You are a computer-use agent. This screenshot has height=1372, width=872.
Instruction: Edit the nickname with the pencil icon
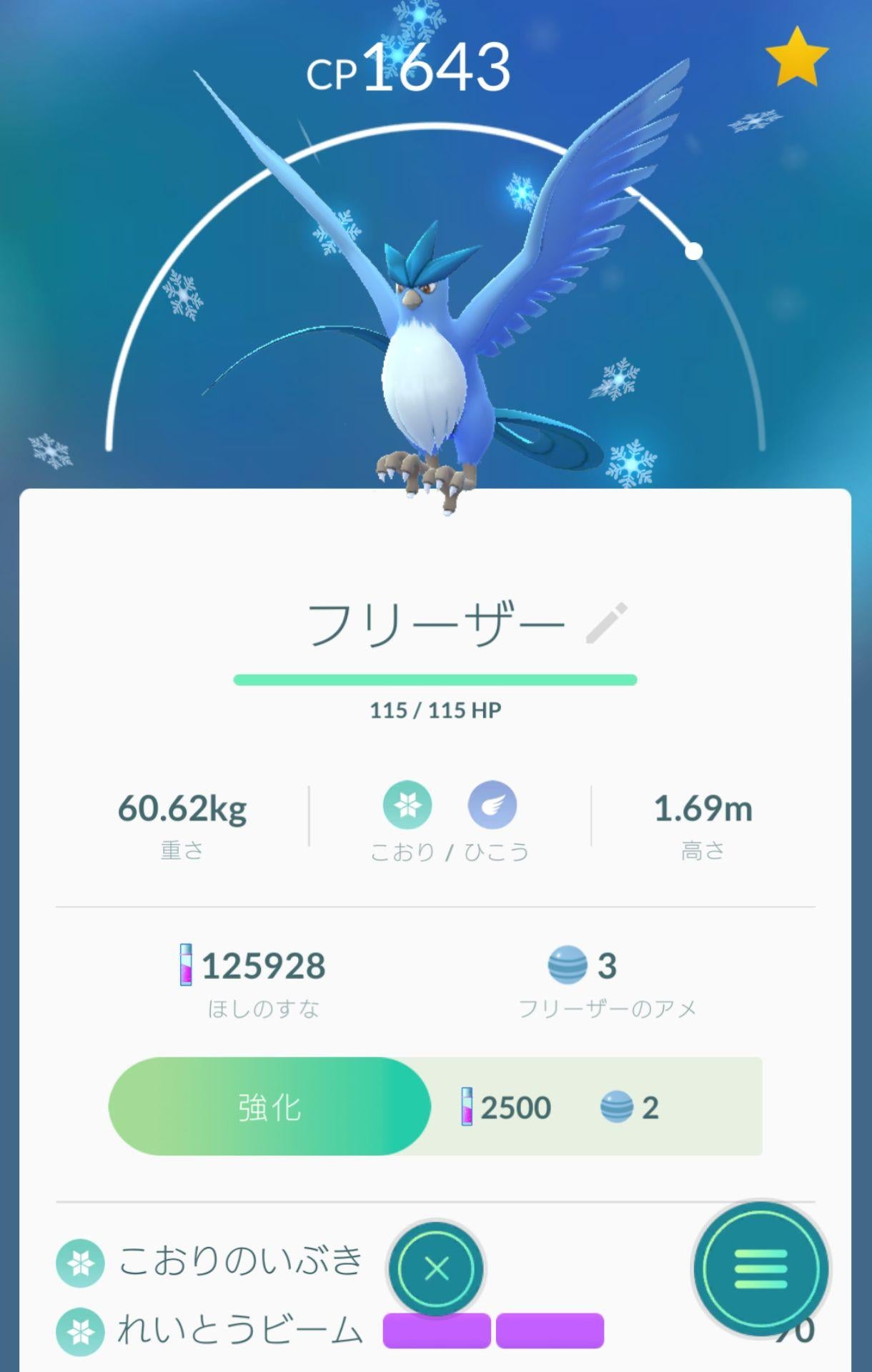click(x=606, y=623)
